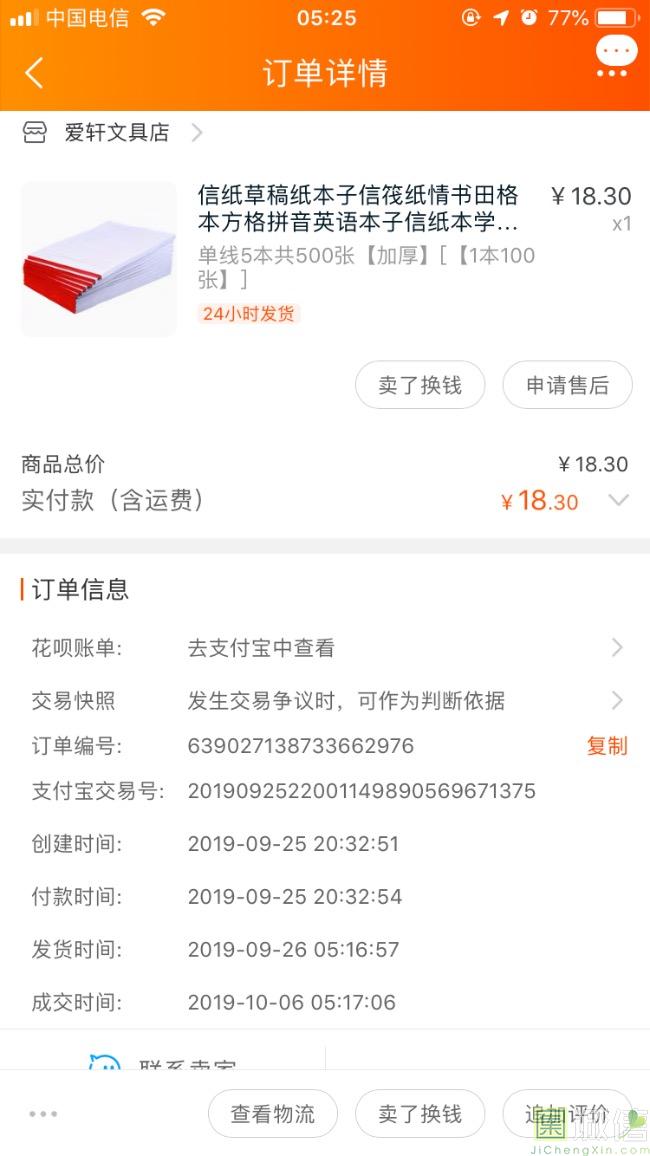
Task: Tap 卖了换钱 under the product
Action: pos(420,385)
